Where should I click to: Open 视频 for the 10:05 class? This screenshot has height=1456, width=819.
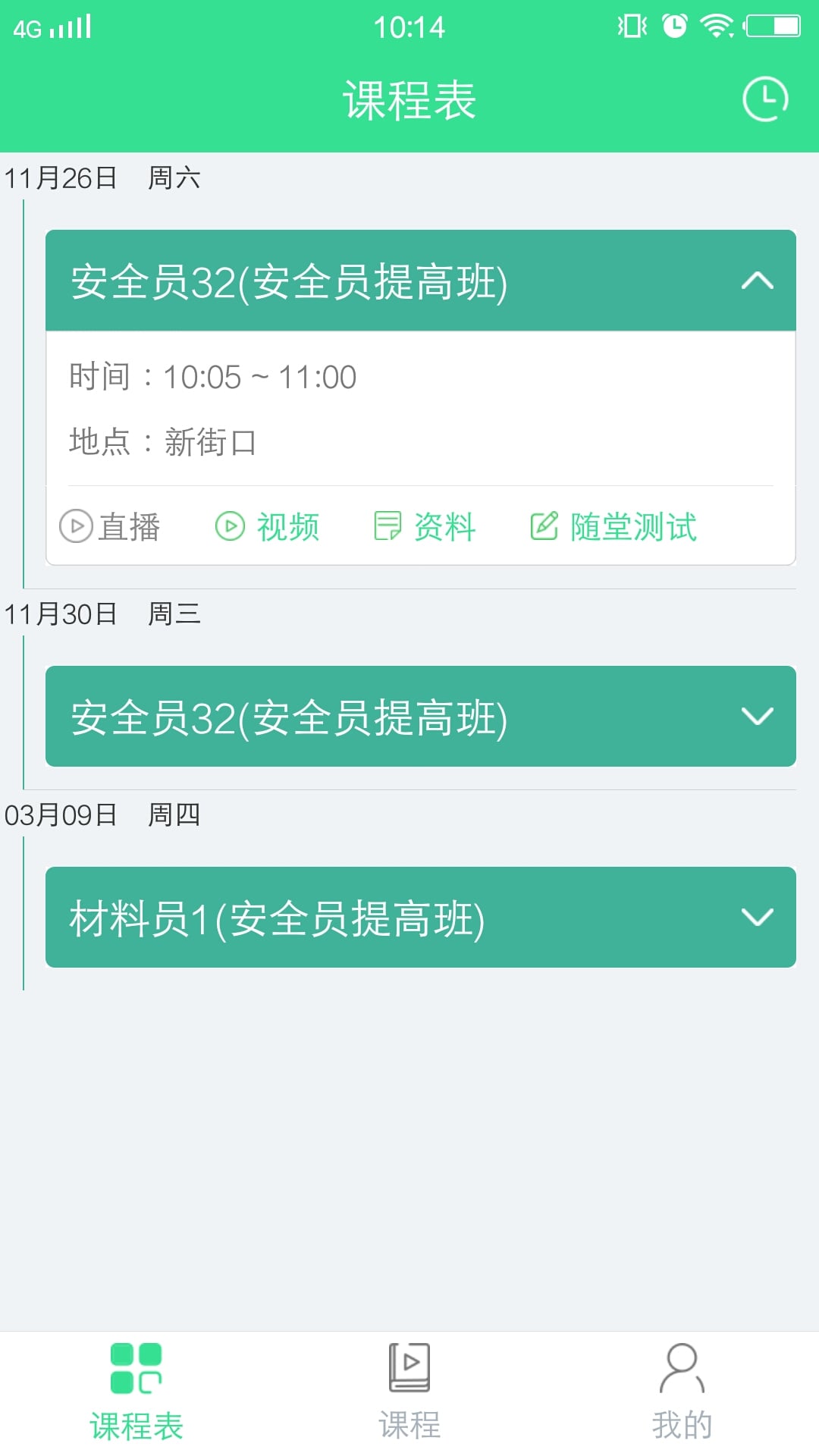(x=268, y=526)
